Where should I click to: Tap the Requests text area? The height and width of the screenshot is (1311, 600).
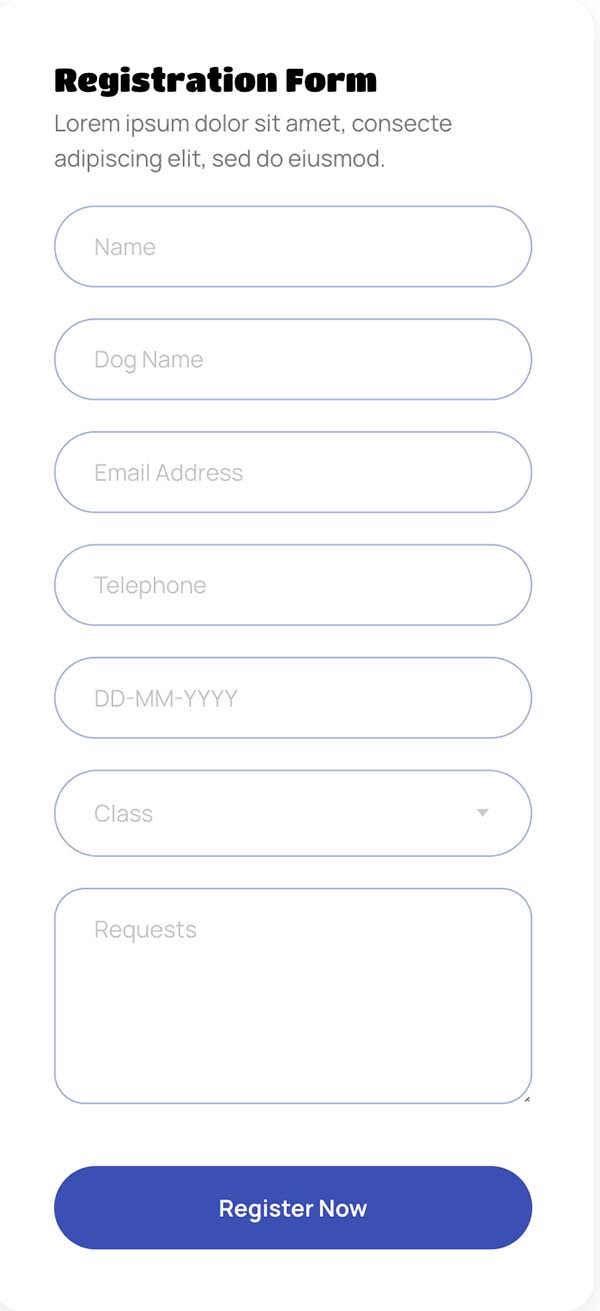[x=292, y=996]
